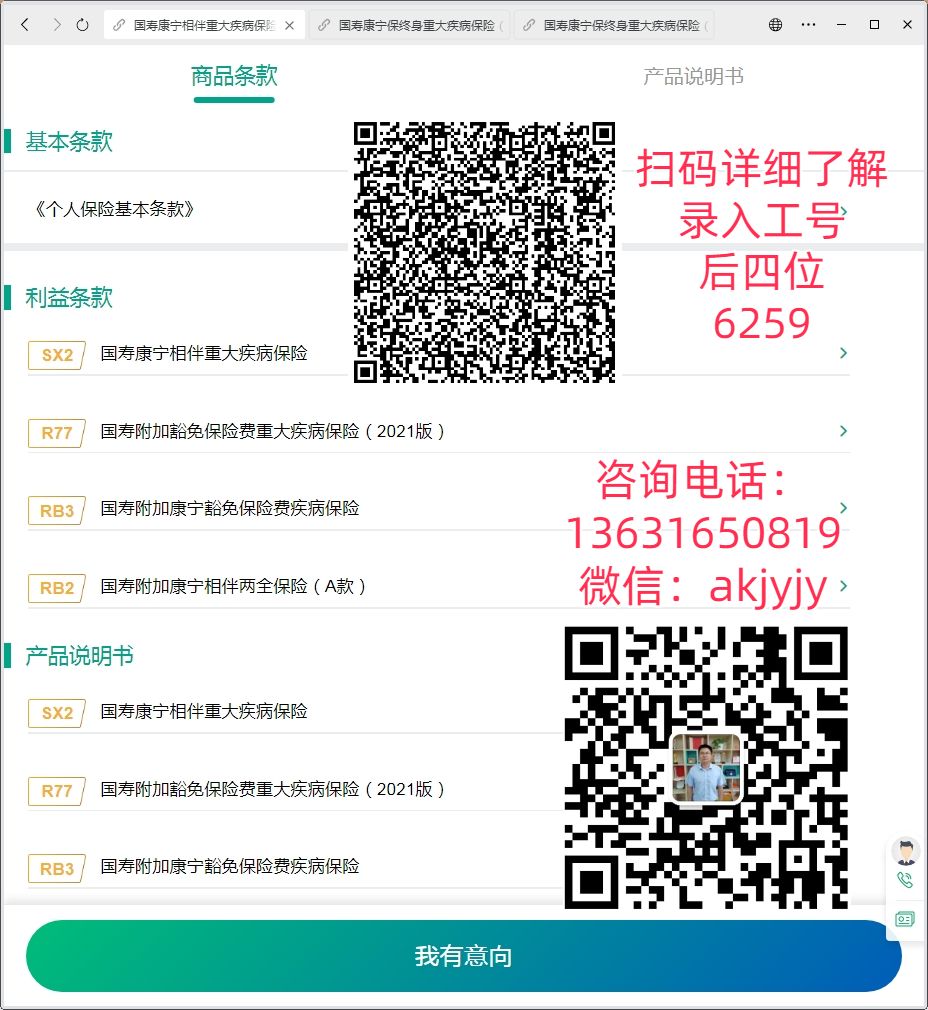Tap the 我有意向 button
Screen dimensions: 928x1010
click(463, 956)
